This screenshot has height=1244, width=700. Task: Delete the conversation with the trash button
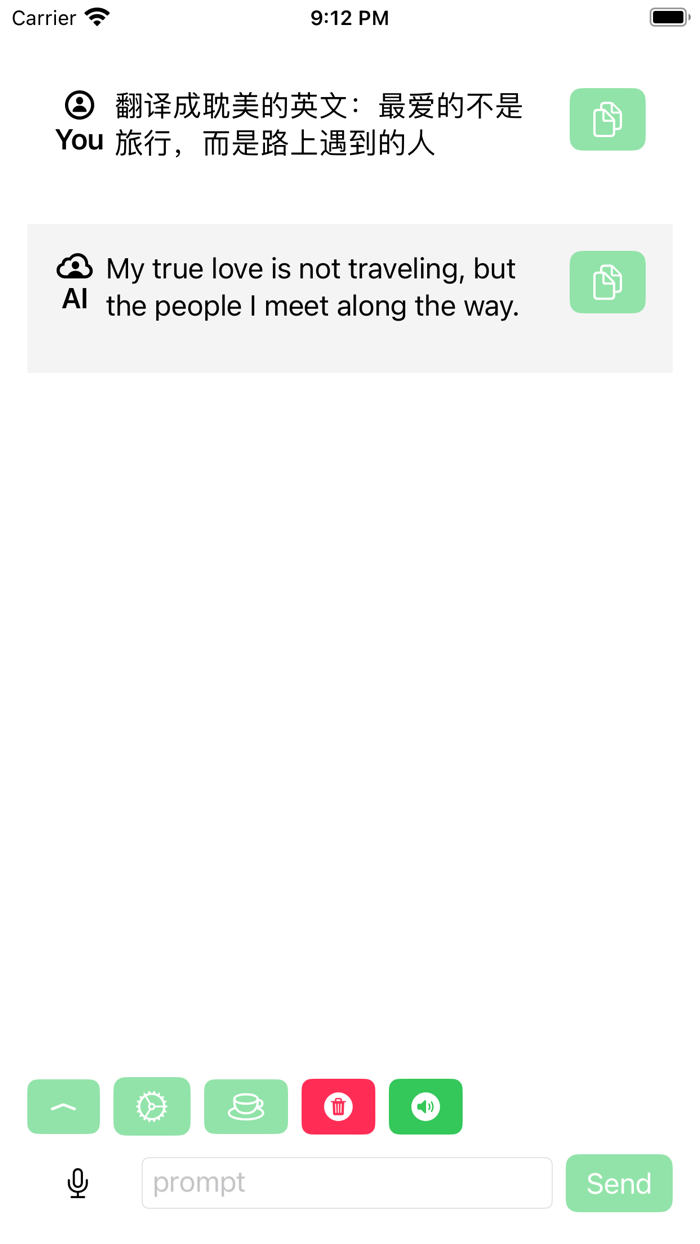click(338, 1106)
